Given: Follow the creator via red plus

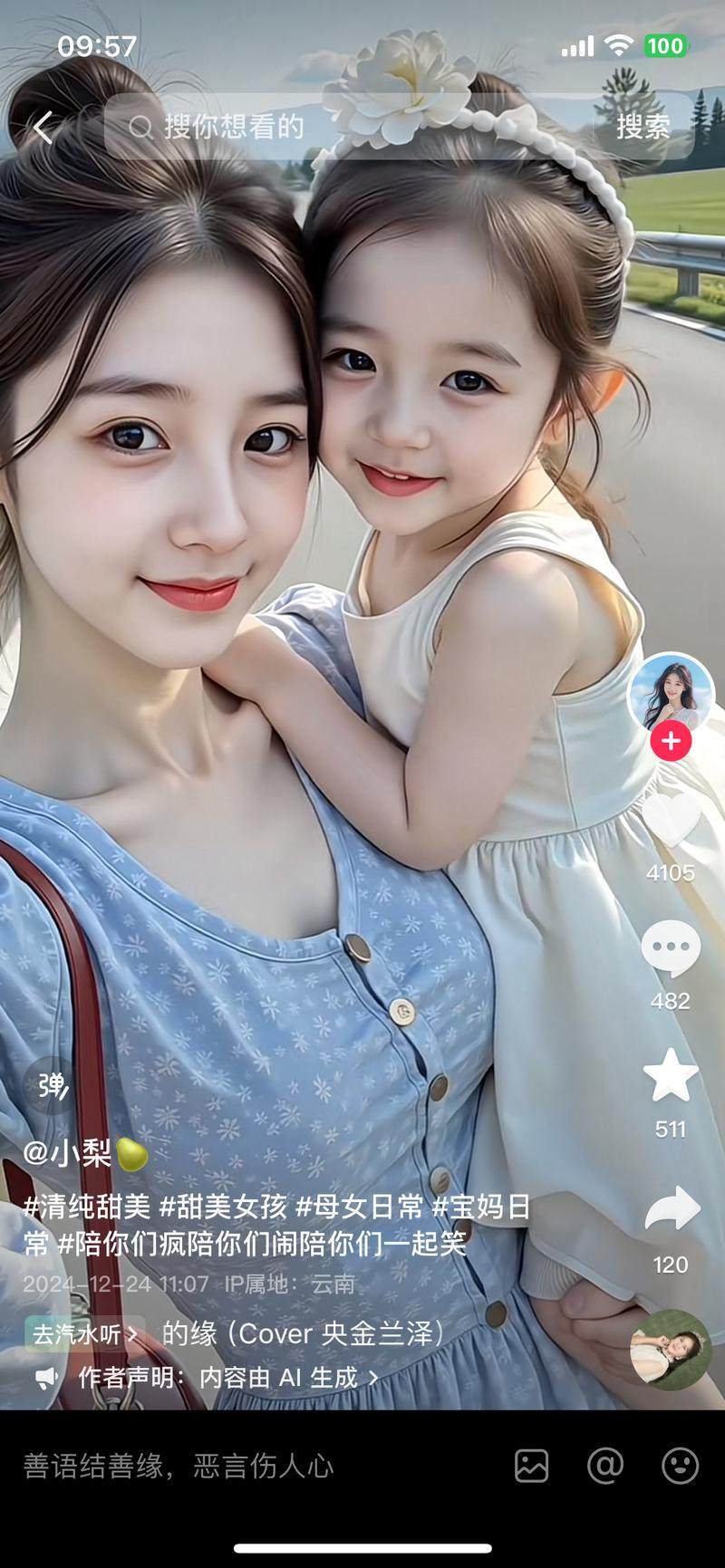Looking at the screenshot, I should [671, 741].
